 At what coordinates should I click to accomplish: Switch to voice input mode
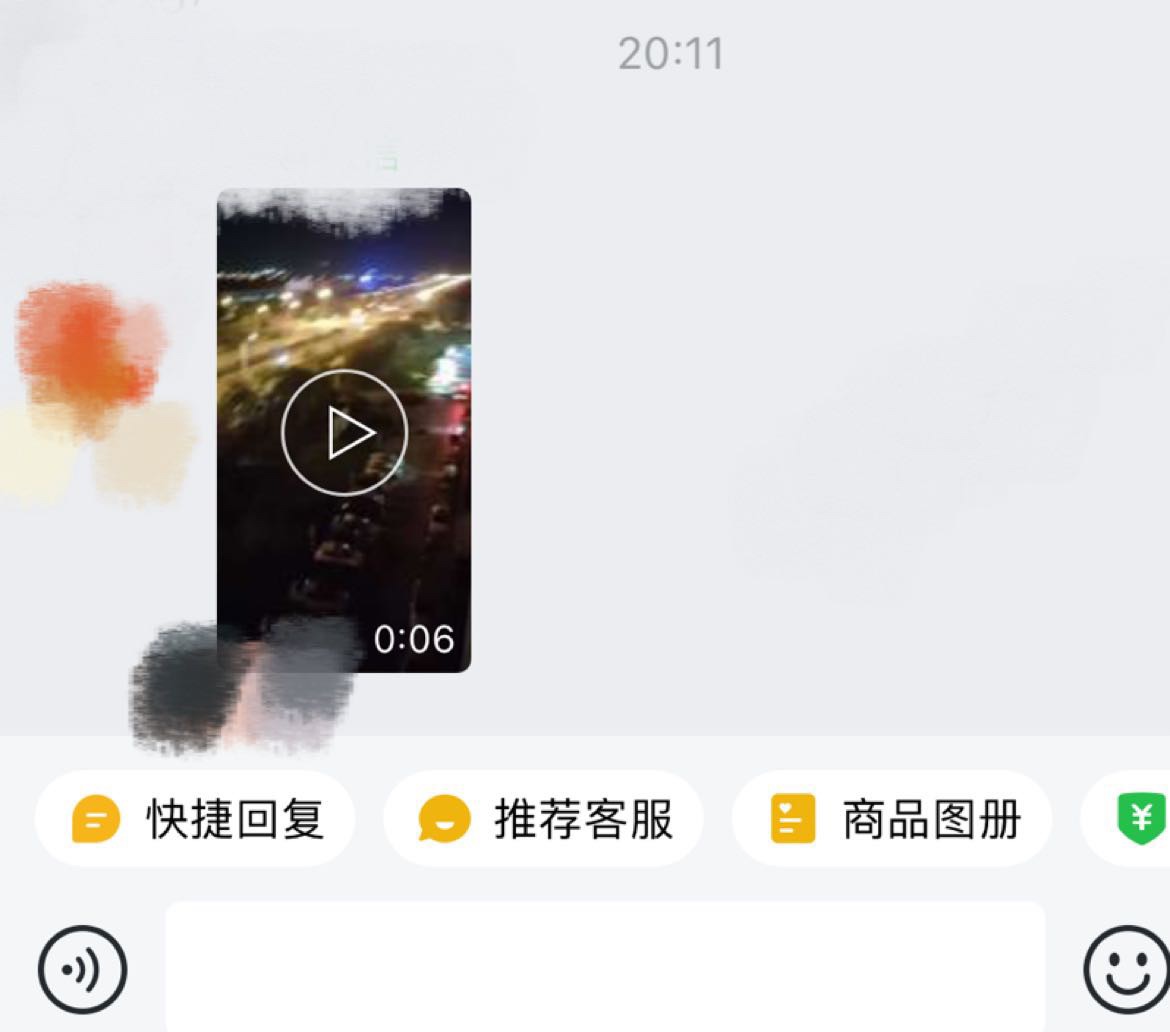(x=83, y=969)
